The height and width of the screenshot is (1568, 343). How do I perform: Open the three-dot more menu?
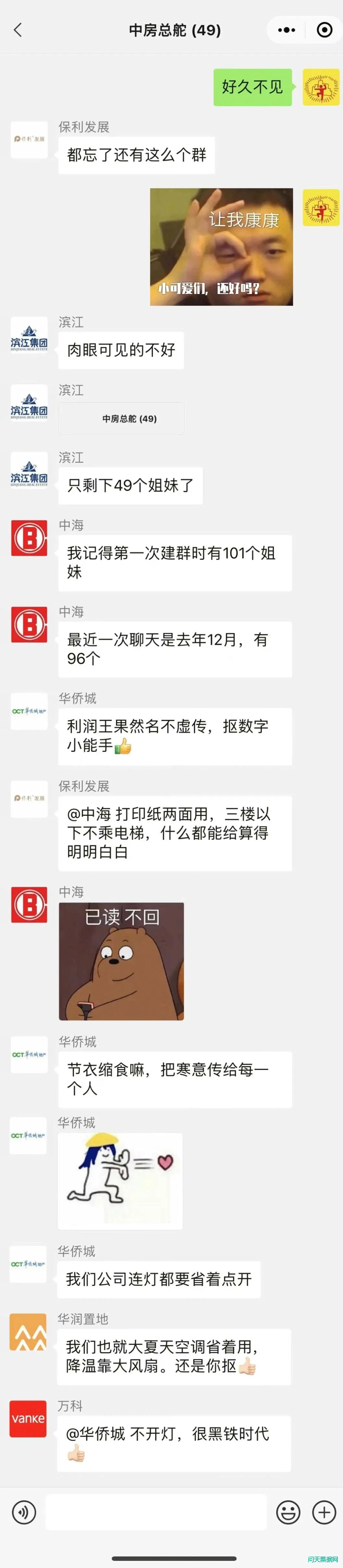[x=286, y=30]
